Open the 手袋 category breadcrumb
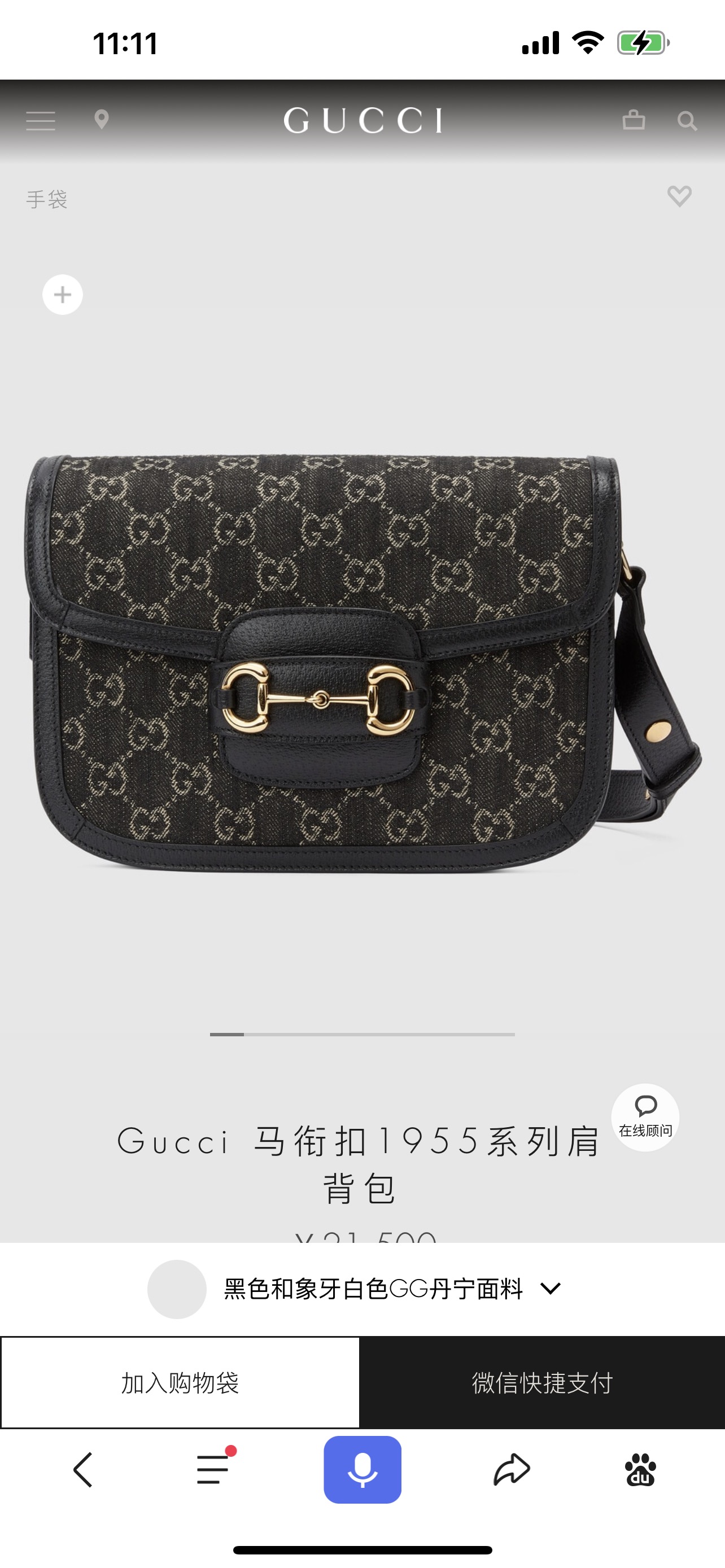The height and width of the screenshot is (1568, 725). 47,200
